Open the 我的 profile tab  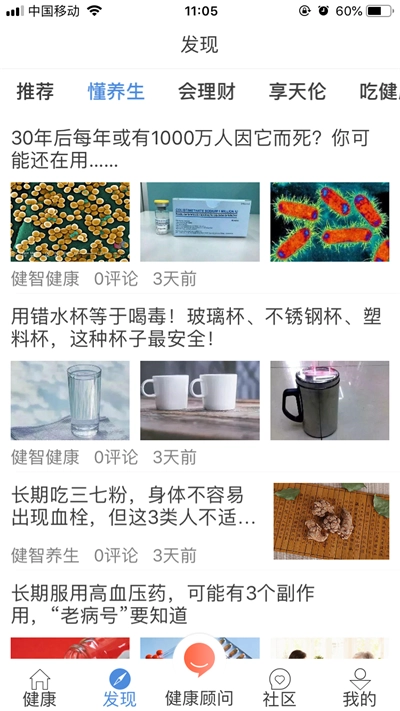[x=360, y=688]
